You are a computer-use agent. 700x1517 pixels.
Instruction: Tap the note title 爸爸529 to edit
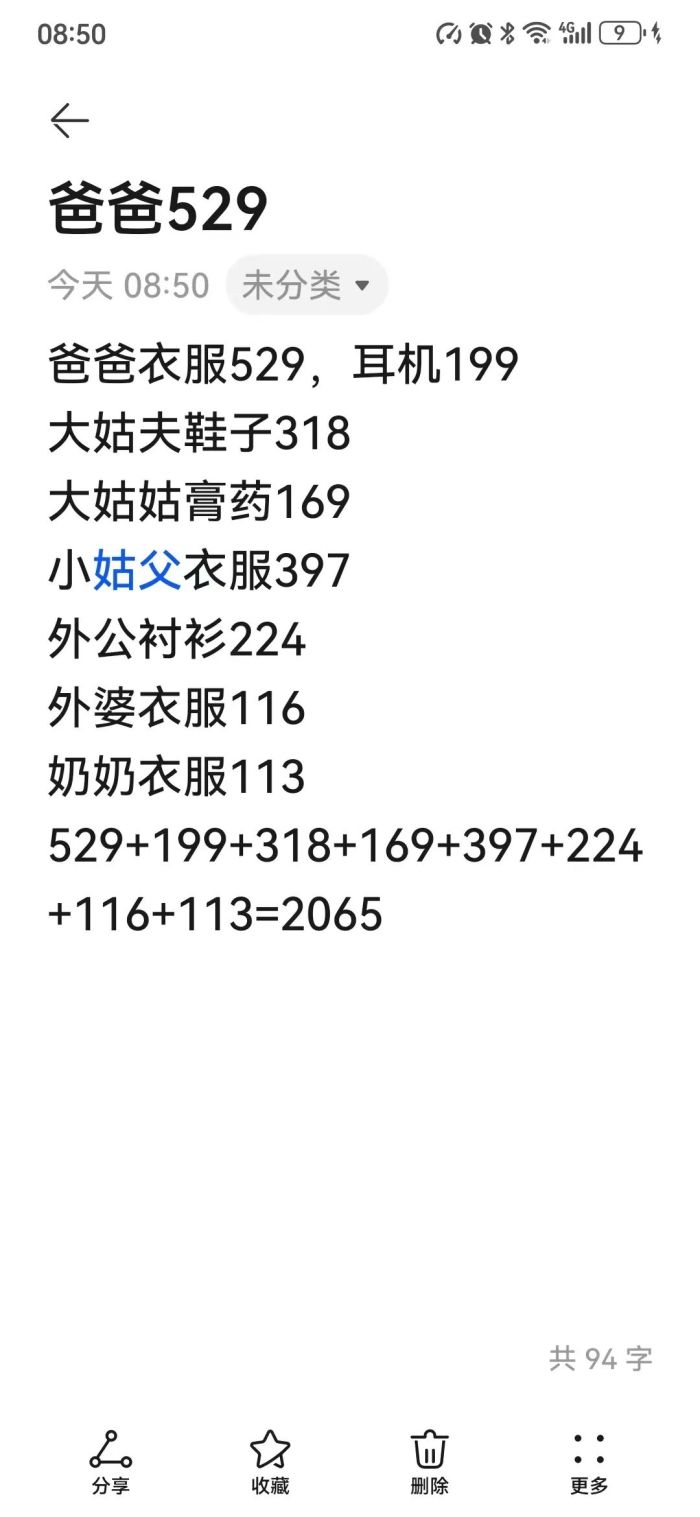[158, 209]
